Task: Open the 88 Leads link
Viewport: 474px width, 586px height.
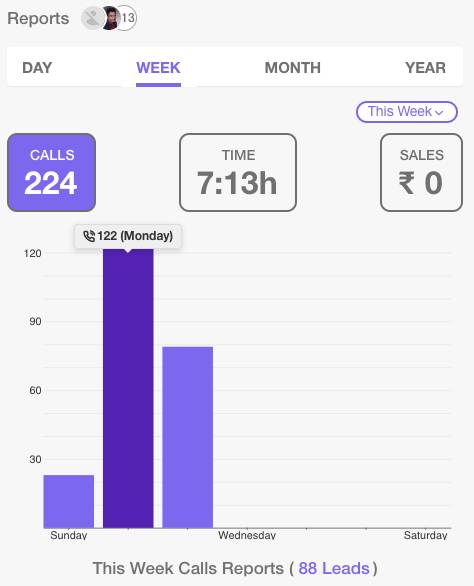Action: (x=334, y=568)
